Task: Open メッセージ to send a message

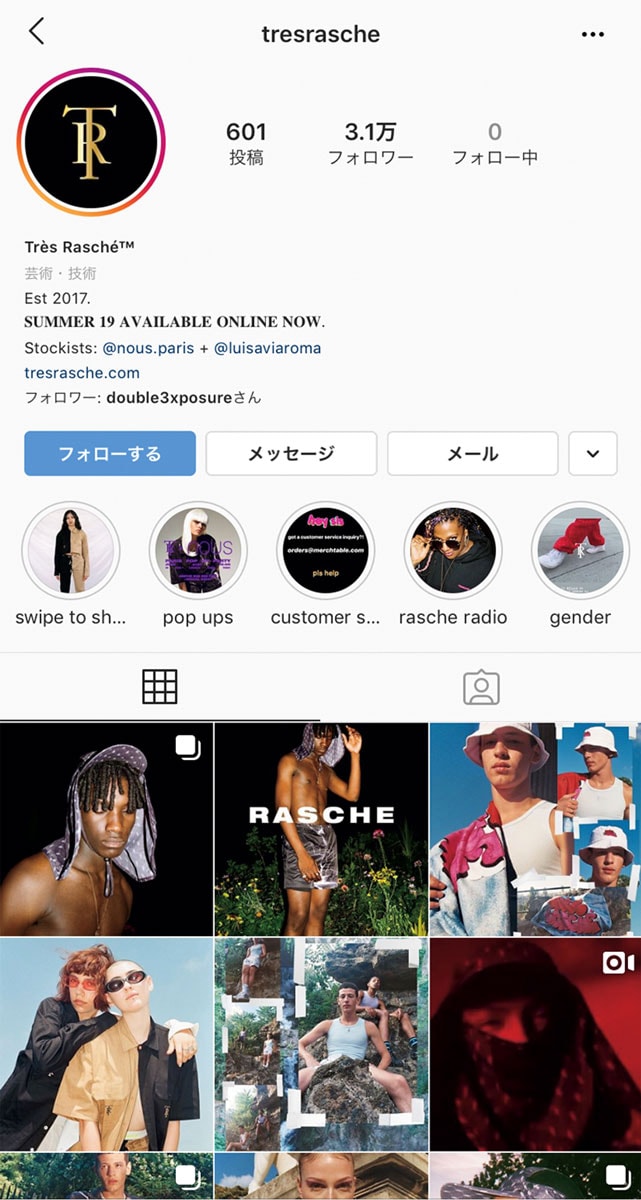Action: [291, 454]
